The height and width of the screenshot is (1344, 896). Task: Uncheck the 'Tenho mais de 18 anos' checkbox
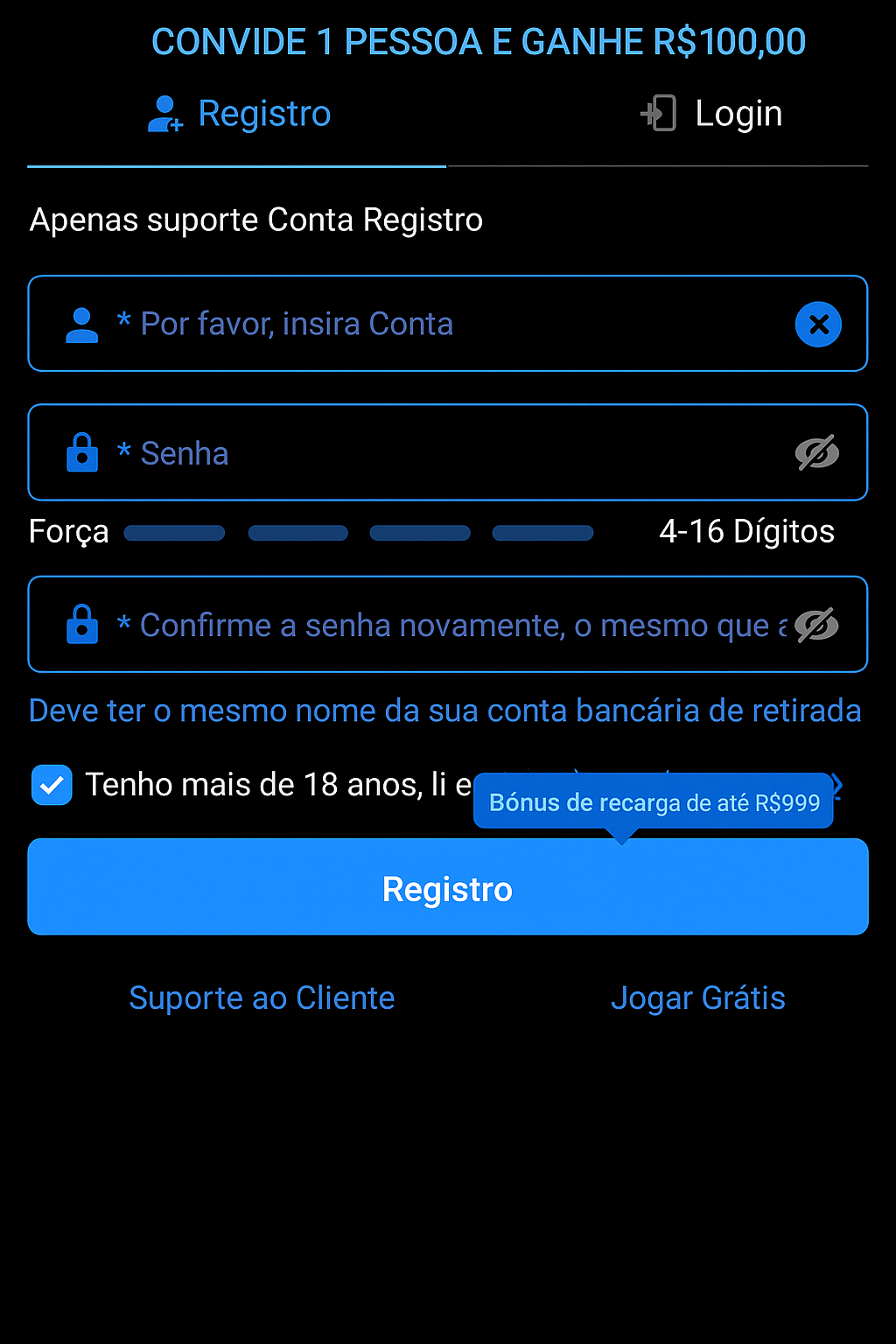pos(52,785)
